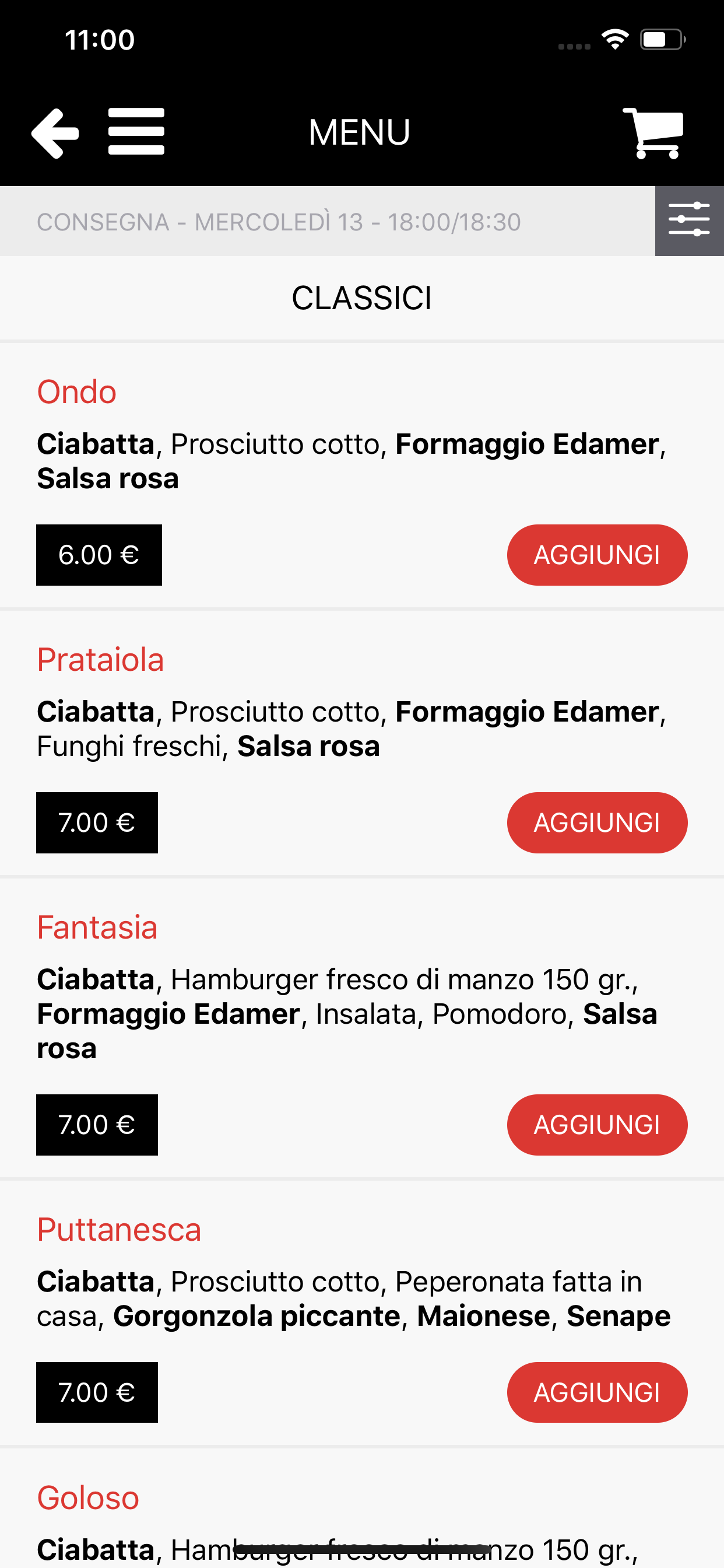Open the hamburger menu

pos(136,131)
